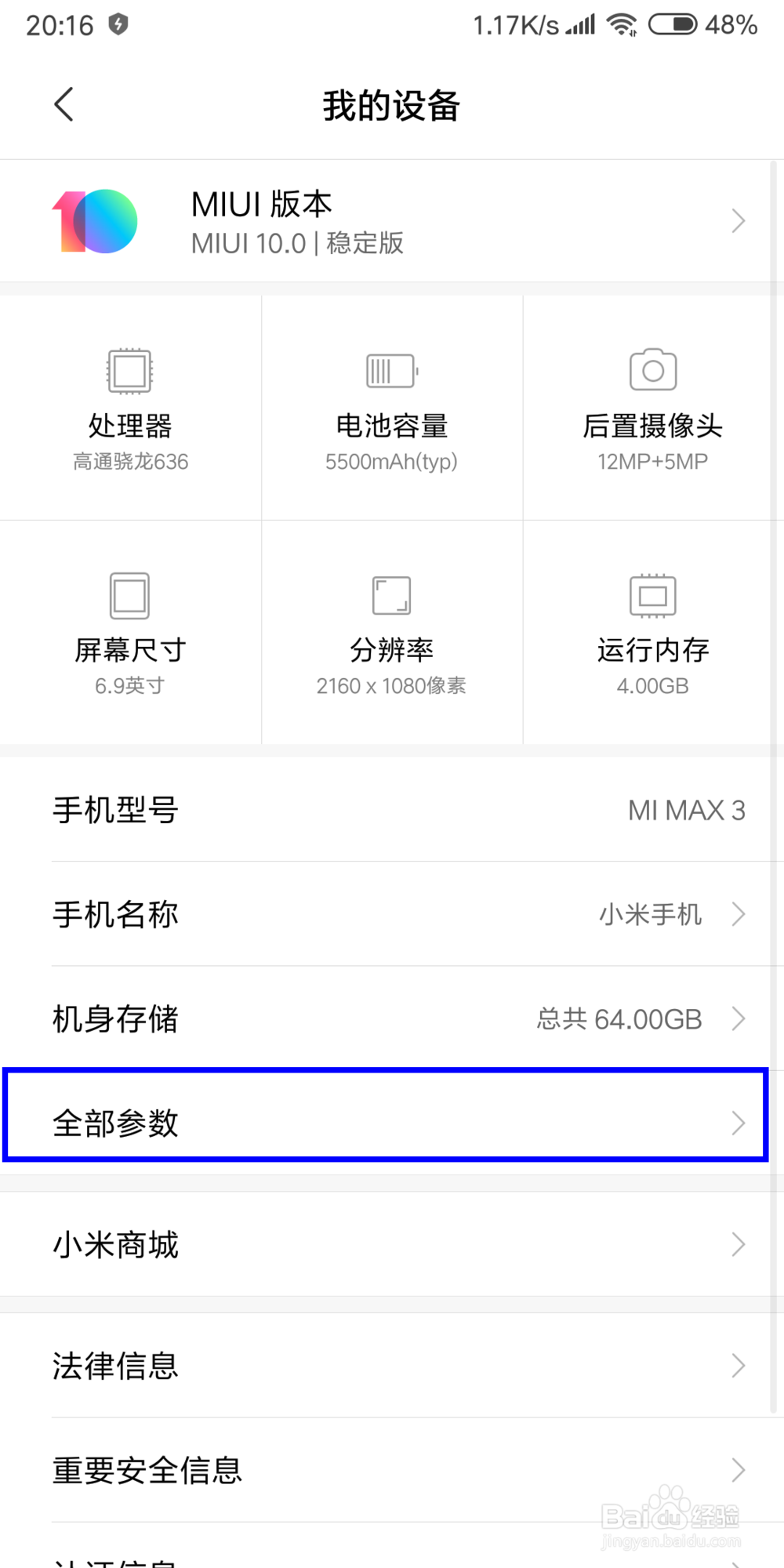Image resolution: width=784 pixels, height=1568 pixels.
Task: Tap the back arrow at top left
Action: click(x=63, y=103)
